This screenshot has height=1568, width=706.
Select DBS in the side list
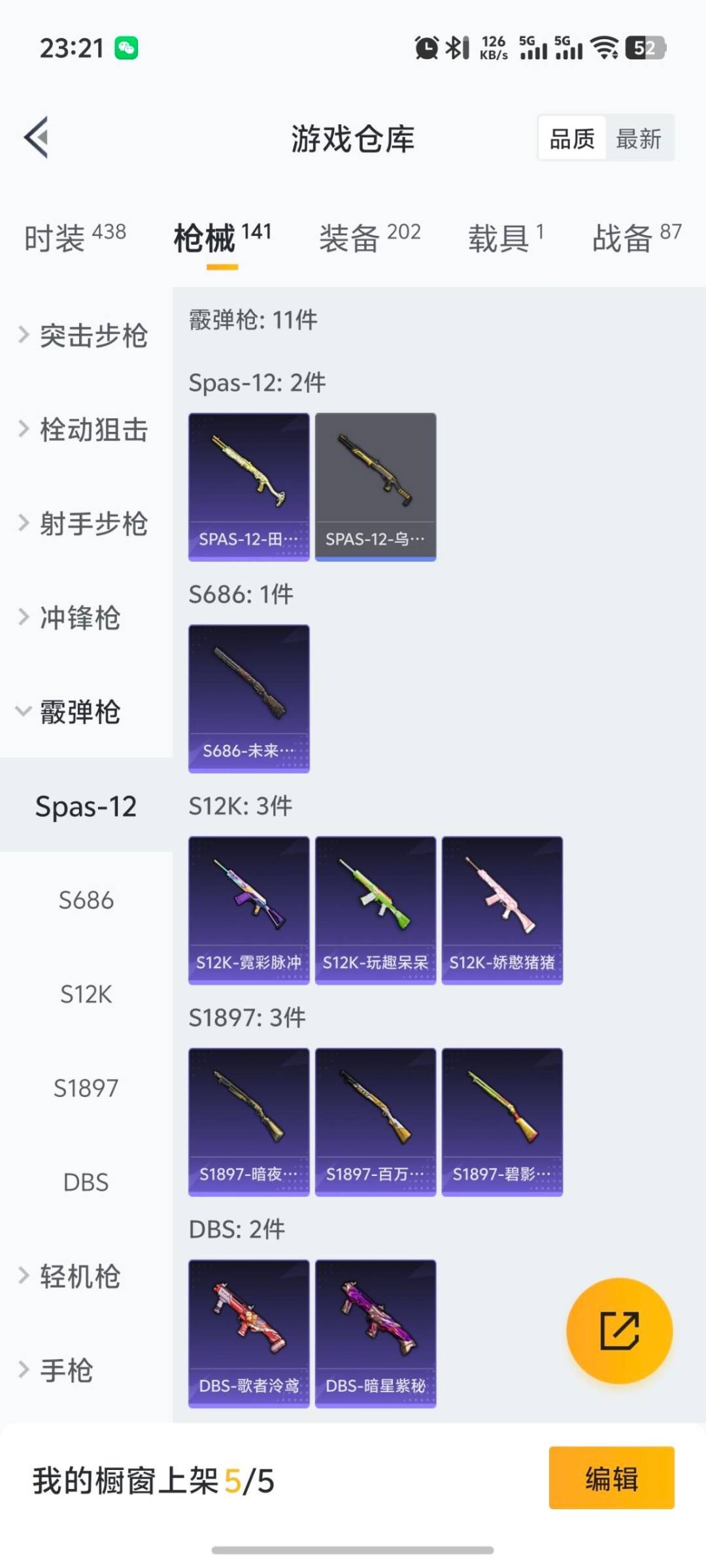[86, 1183]
